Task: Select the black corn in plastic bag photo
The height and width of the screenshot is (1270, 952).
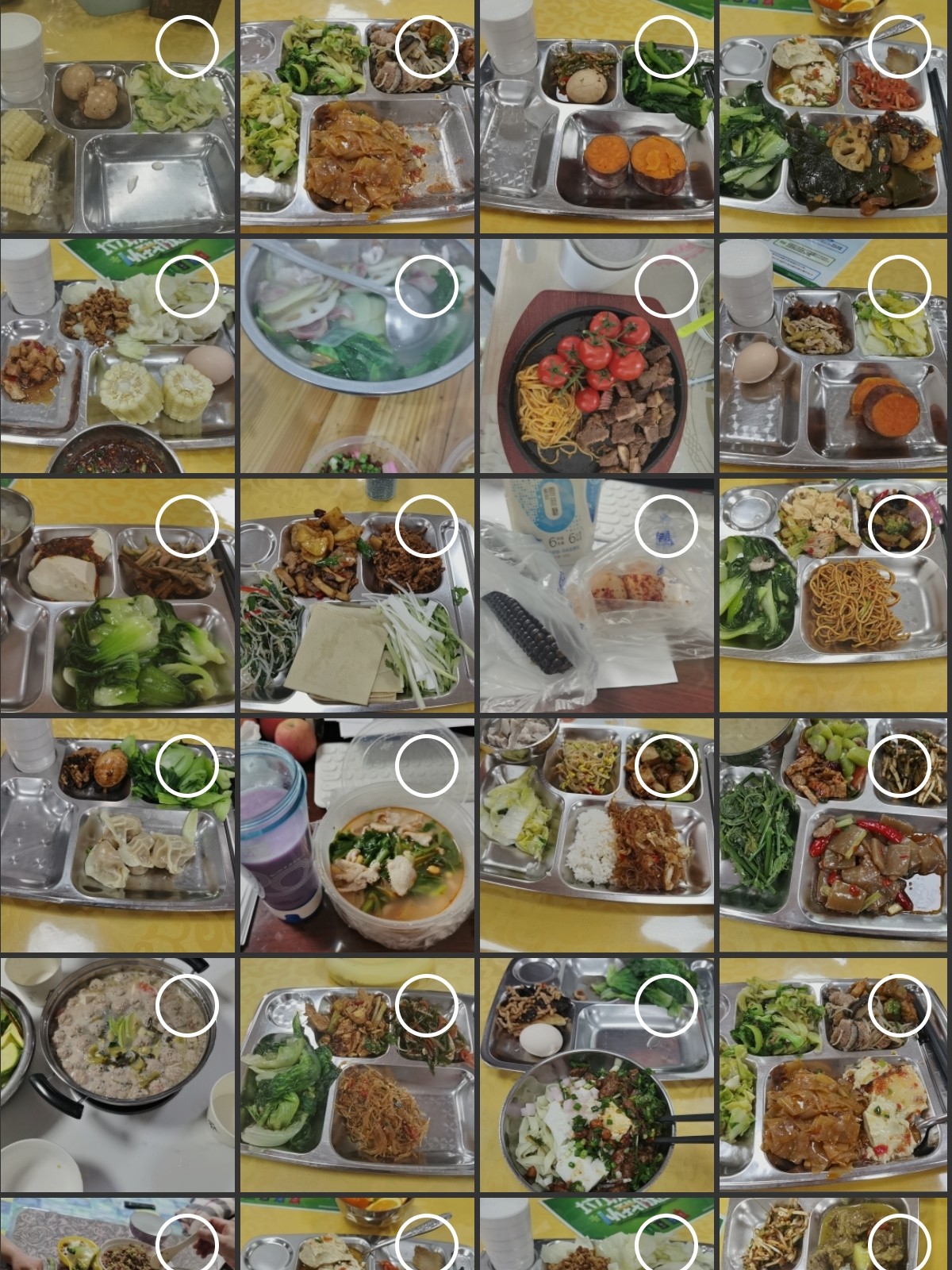Action: coord(666,526)
